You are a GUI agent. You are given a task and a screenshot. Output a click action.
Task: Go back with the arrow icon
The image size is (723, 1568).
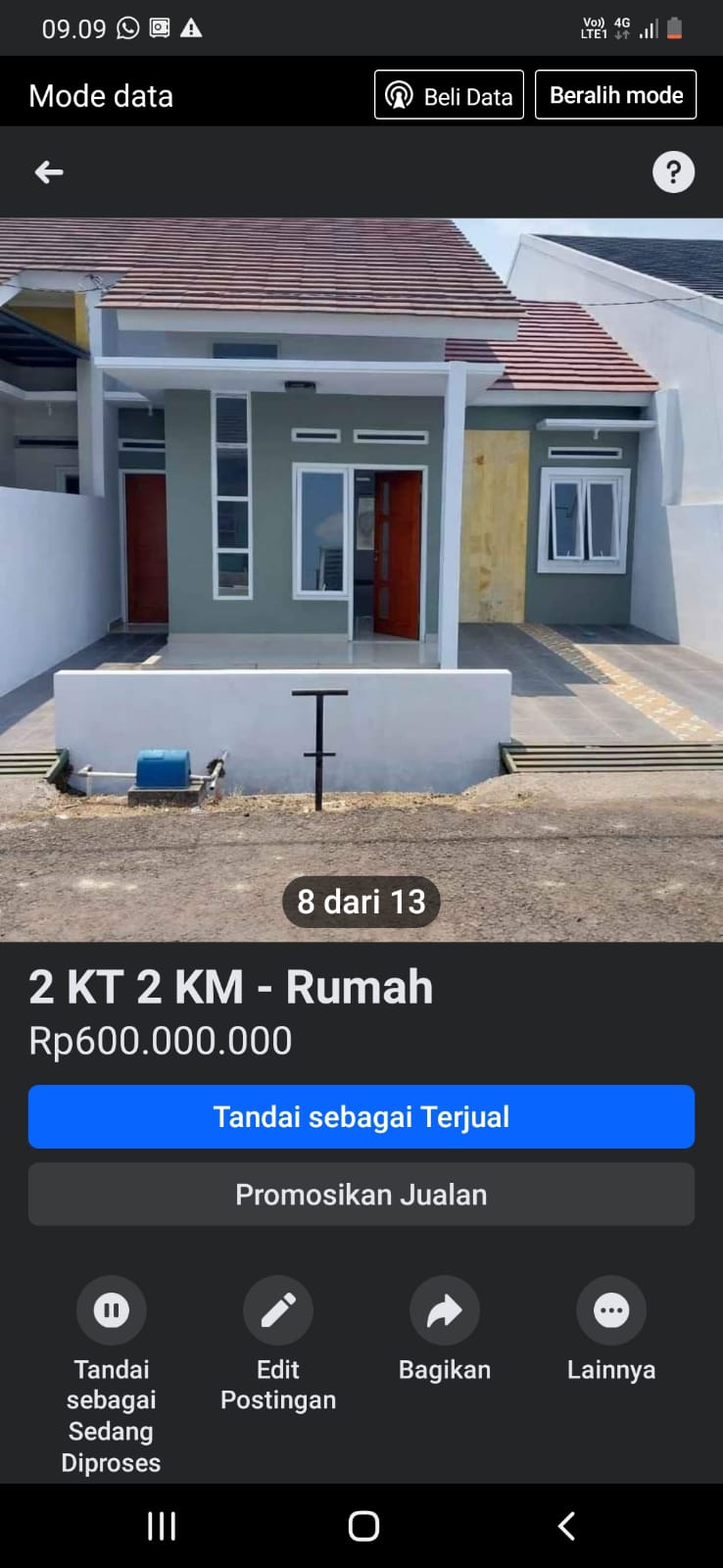(48, 171)
